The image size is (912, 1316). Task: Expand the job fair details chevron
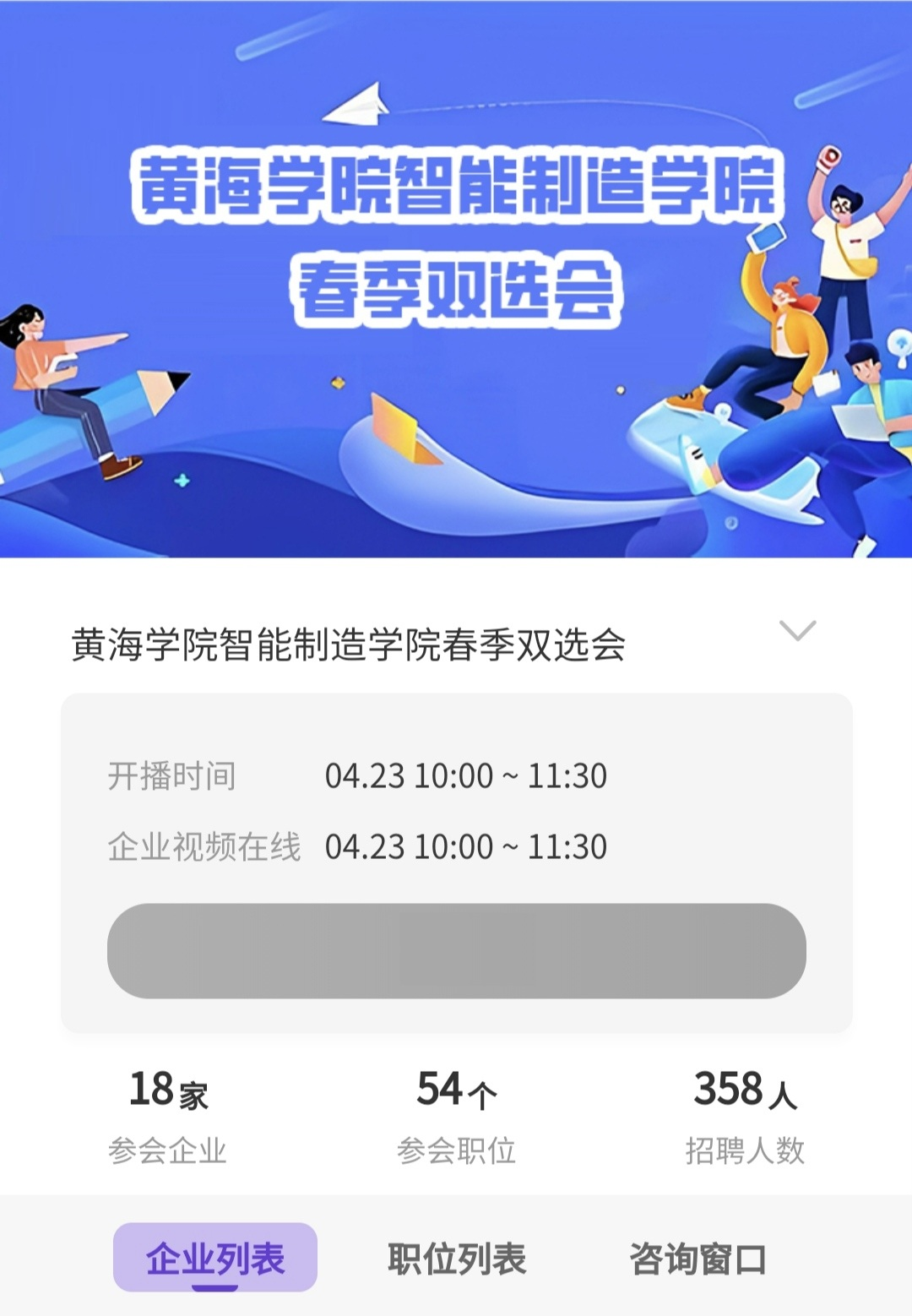[797, 631]
